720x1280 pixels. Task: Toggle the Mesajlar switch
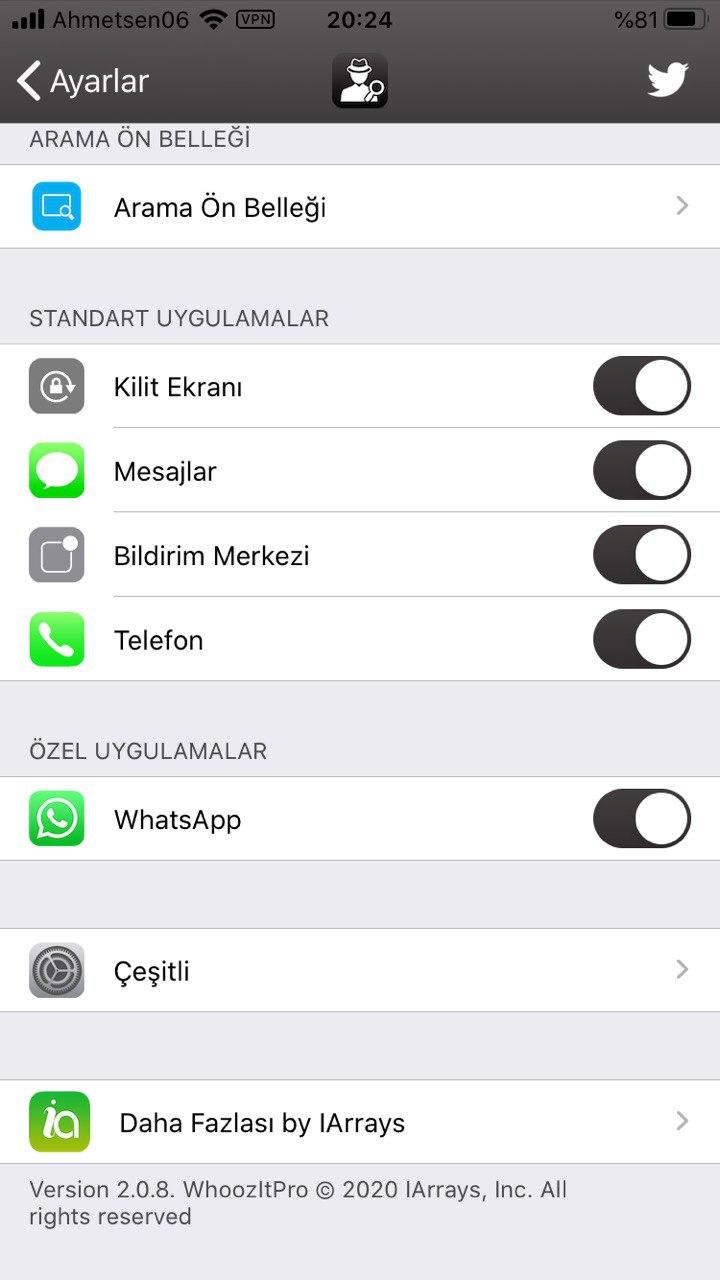pyautogui.click(x=642, y=470)
